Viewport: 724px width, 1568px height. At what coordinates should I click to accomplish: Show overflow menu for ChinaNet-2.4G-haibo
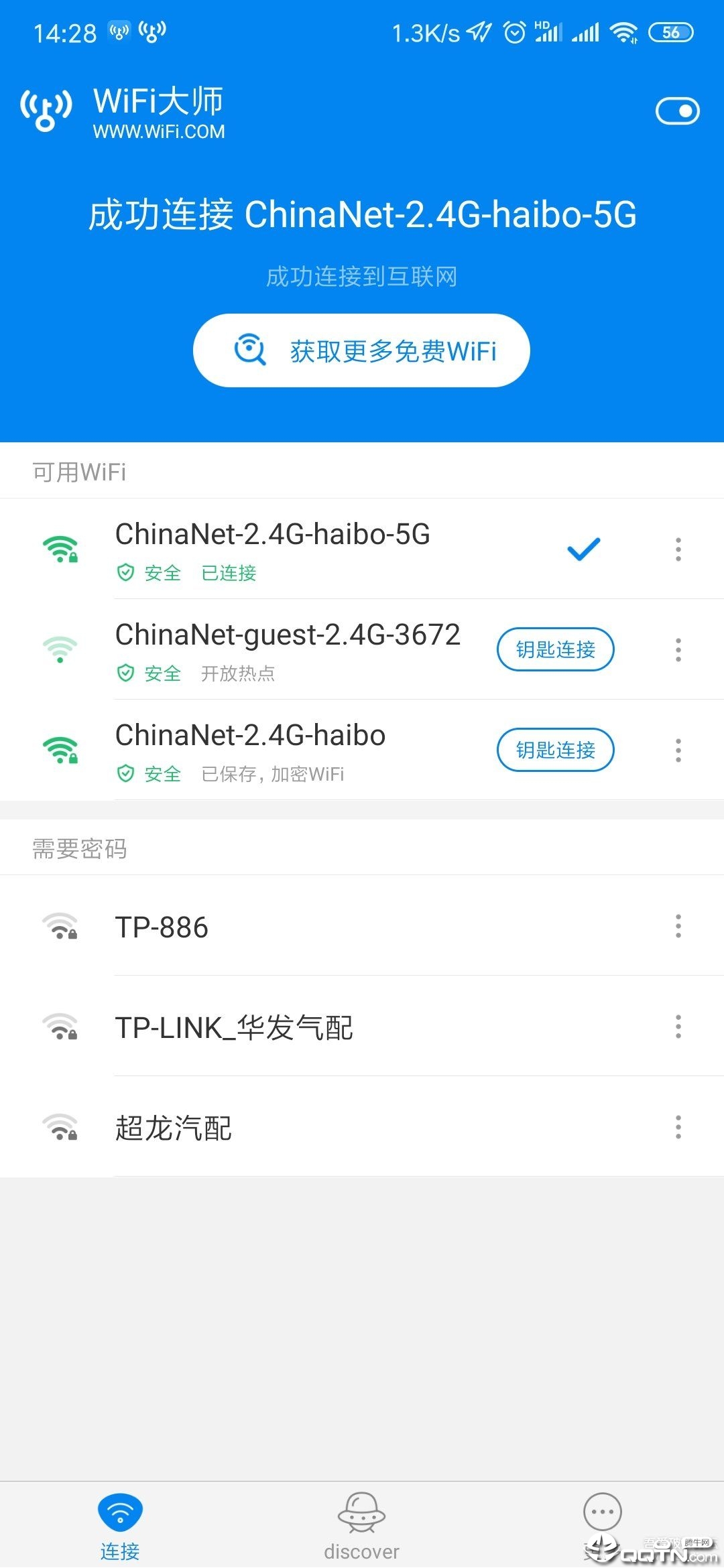(x=678, y=750)
